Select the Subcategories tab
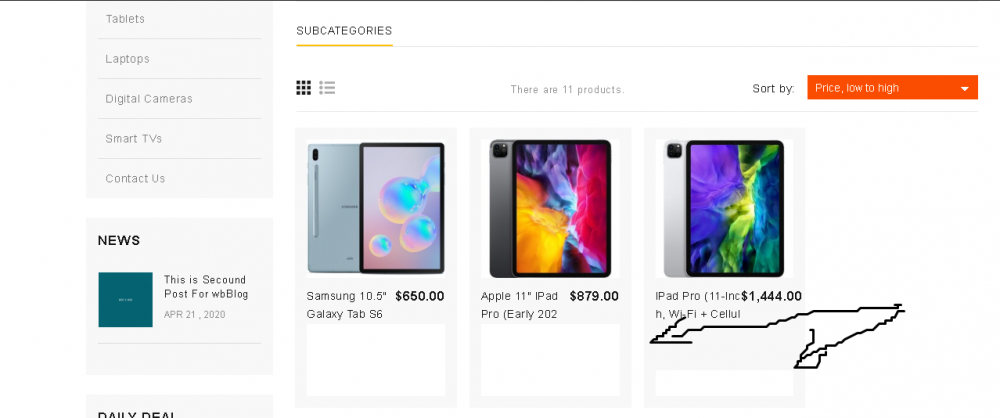Viewport: 1000px width, 418px height. pyautogui.click(x=344, y=31)
